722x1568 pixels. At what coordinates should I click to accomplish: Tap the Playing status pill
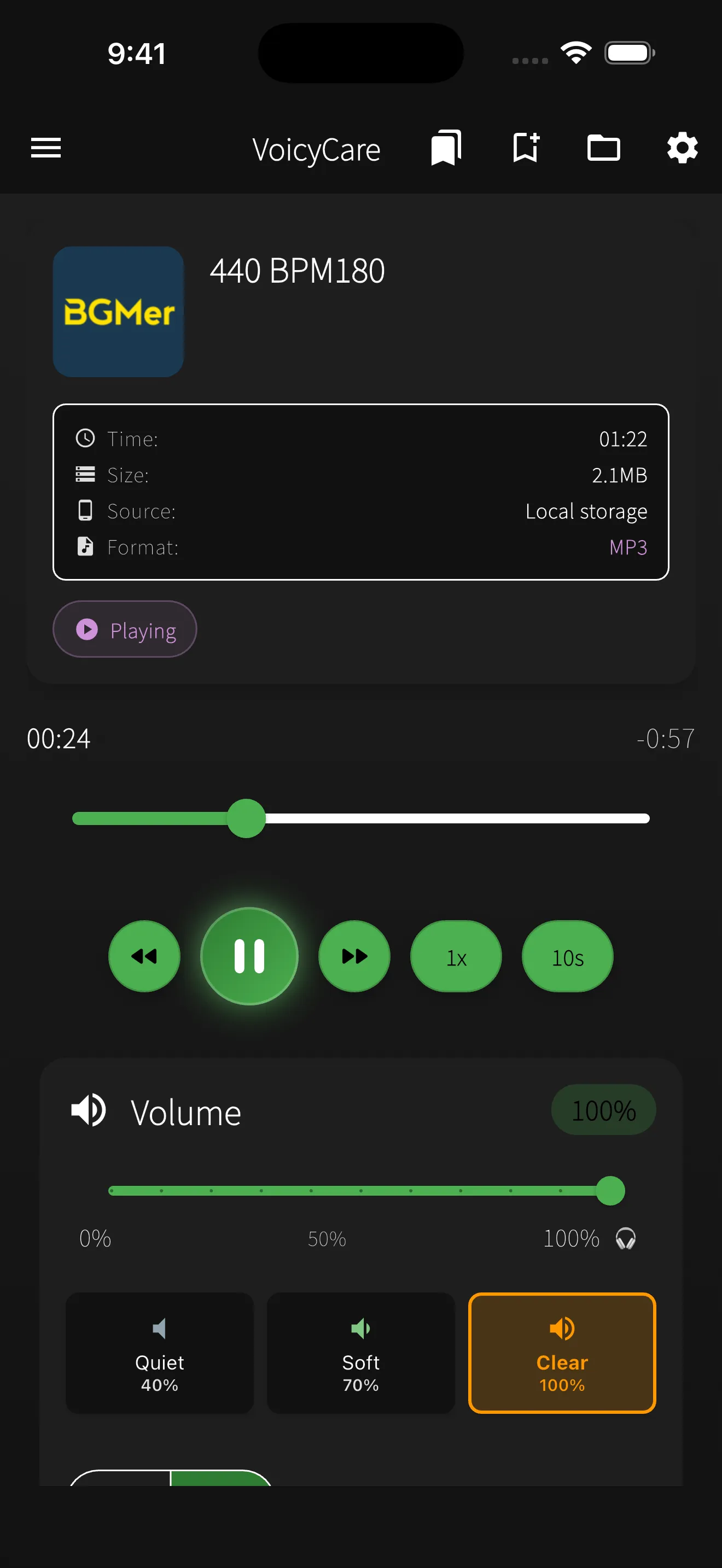coord(124,629)
